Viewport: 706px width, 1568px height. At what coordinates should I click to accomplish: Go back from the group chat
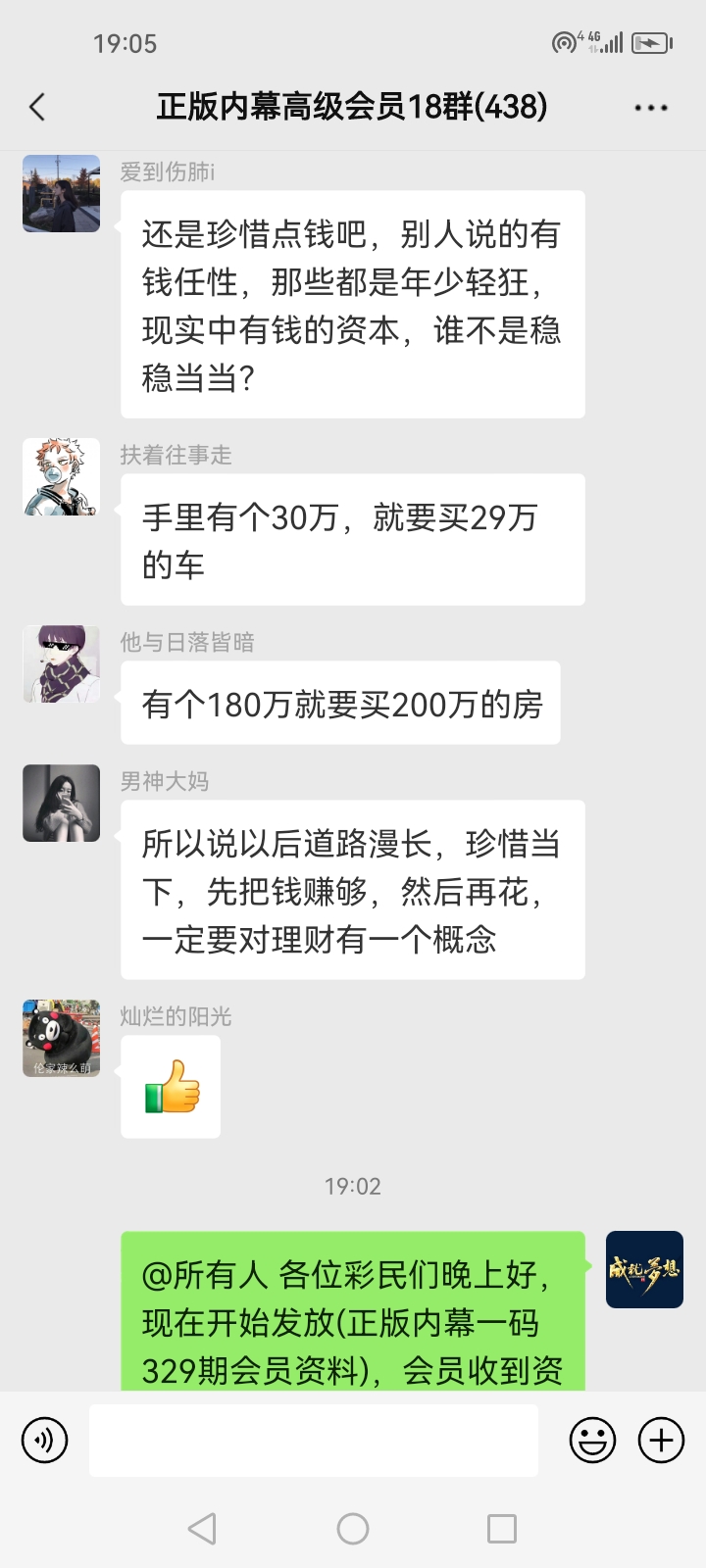[x=37, y=107]
